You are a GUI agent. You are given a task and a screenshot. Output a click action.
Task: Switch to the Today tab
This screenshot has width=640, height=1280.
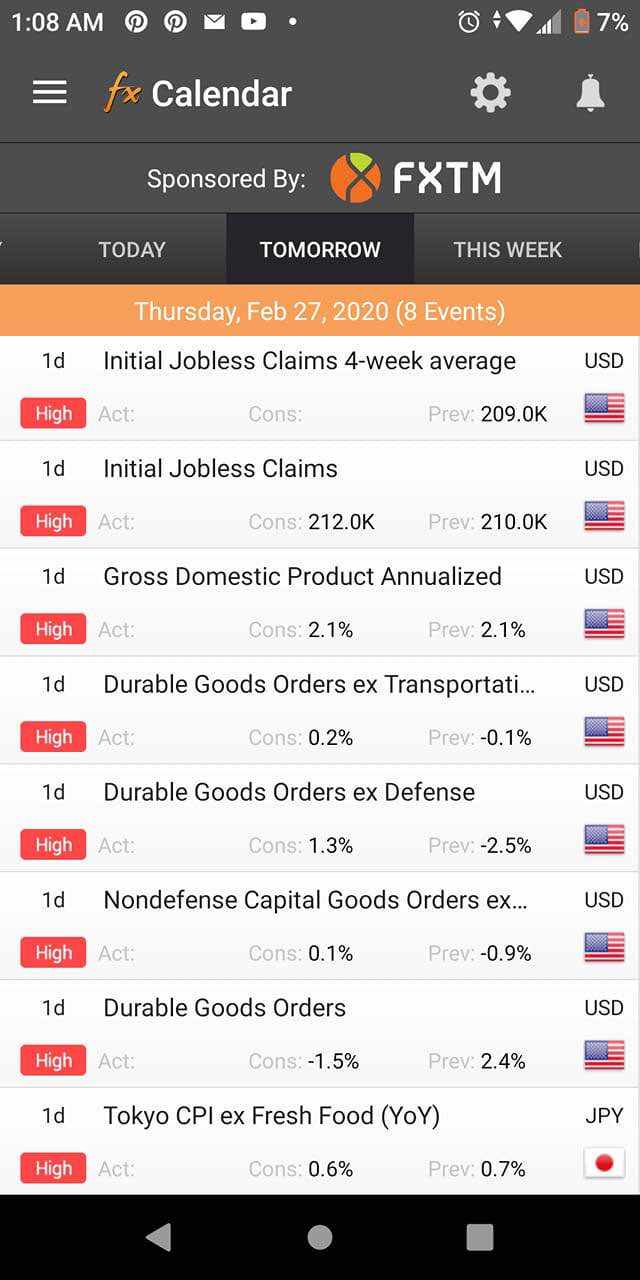pyautogui.click(x=132, y=249)
